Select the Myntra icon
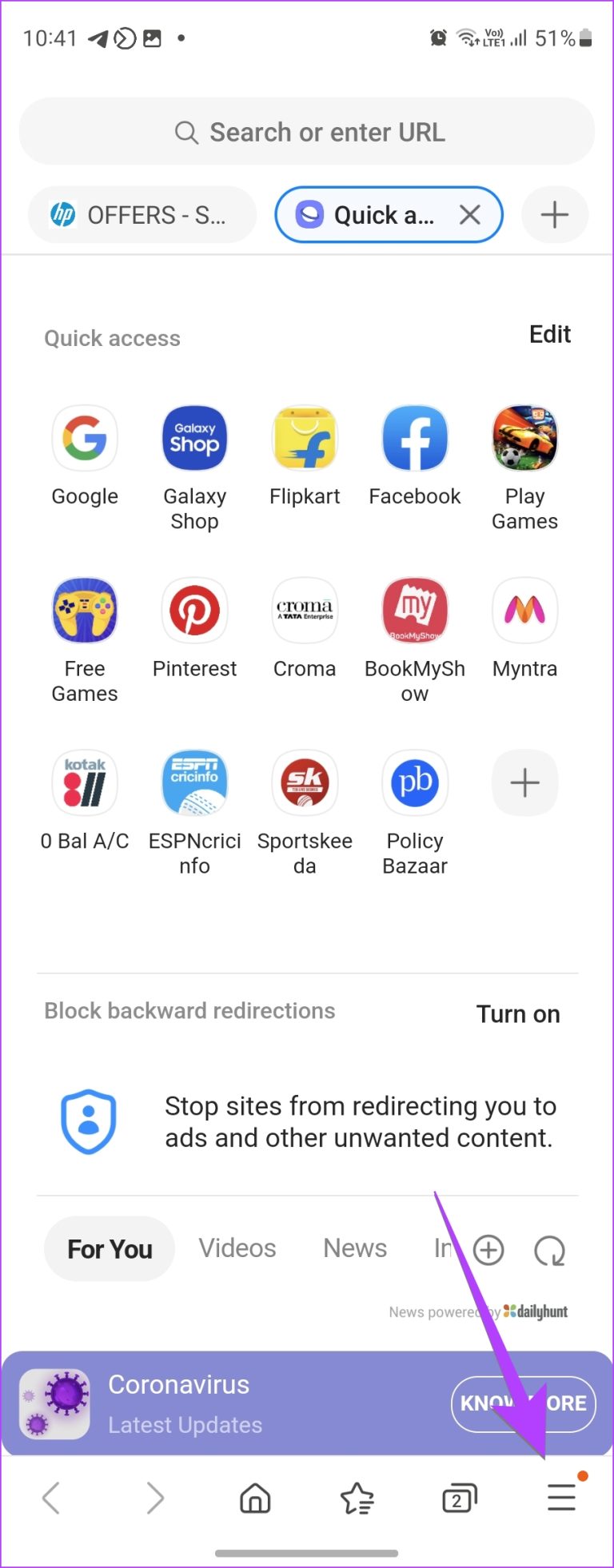The width and height of the screenshot is (614, 1568). pos(524,611)
